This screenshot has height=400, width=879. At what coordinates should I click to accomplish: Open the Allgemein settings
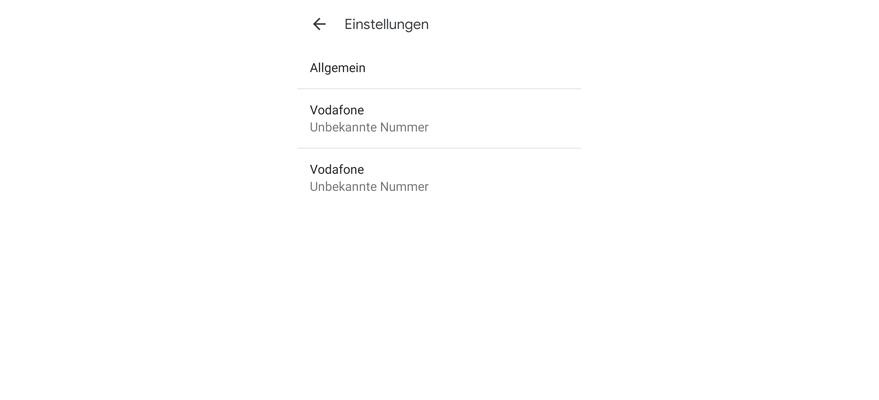tap(338, 68)
